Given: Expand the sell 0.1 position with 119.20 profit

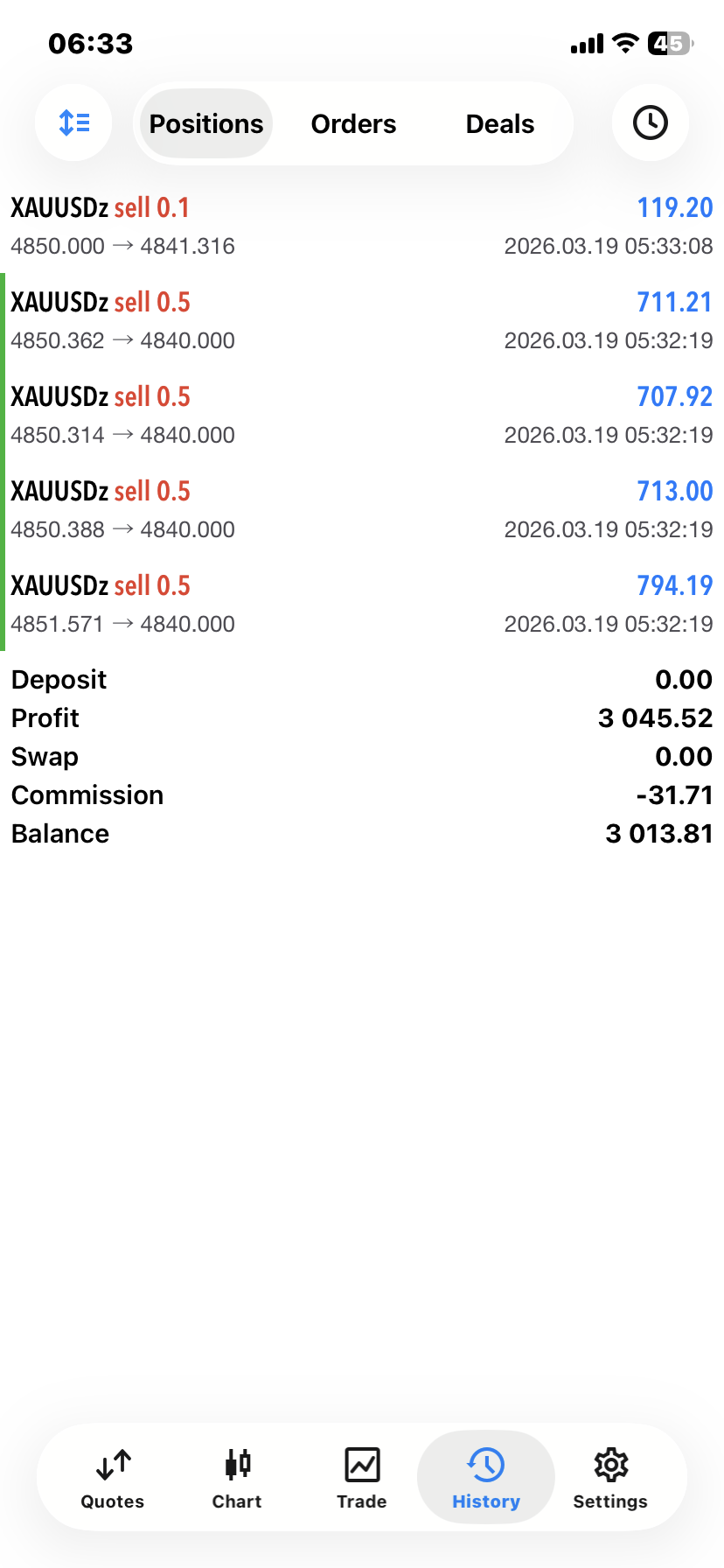Looking at the screenshot, I should coord(362,226).
